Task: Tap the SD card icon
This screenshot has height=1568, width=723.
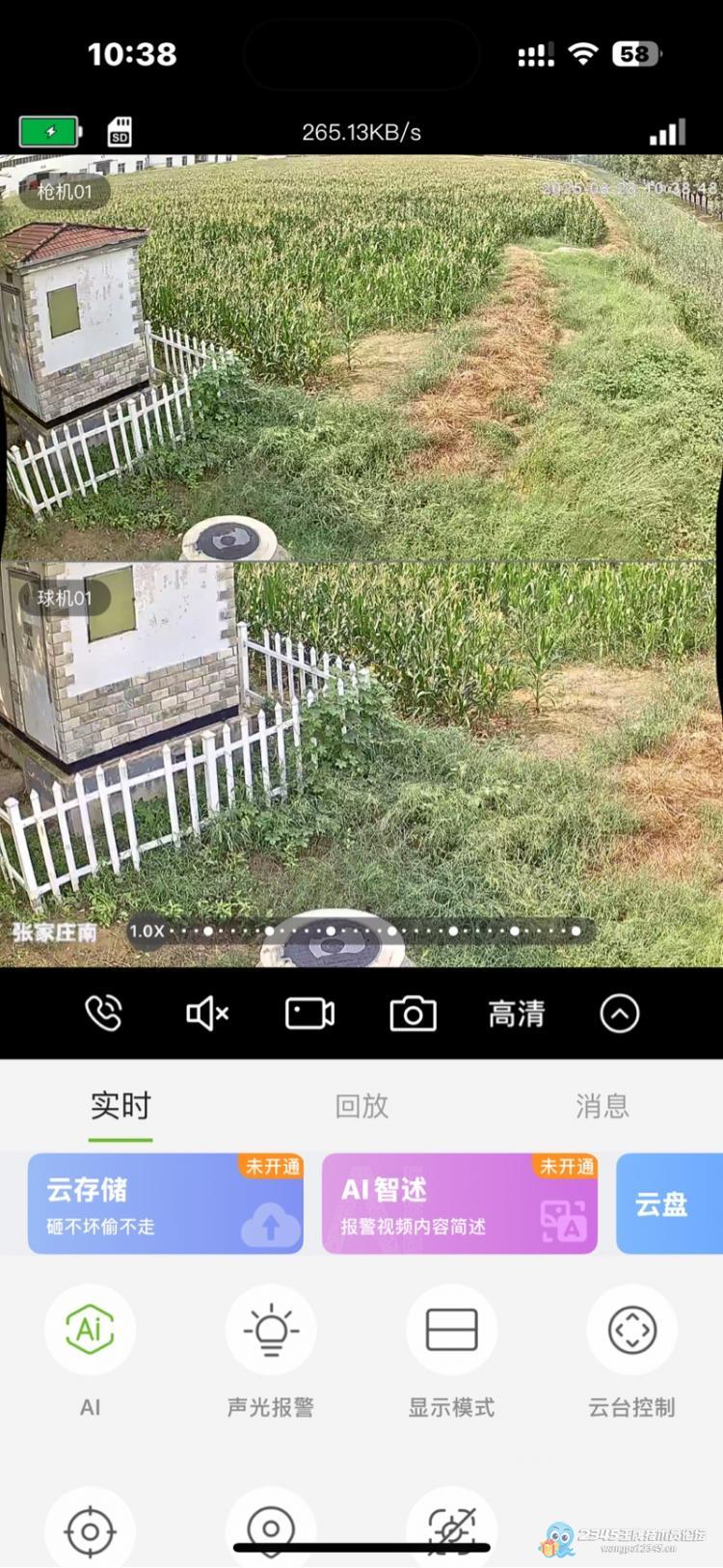Action: point(120,131)
